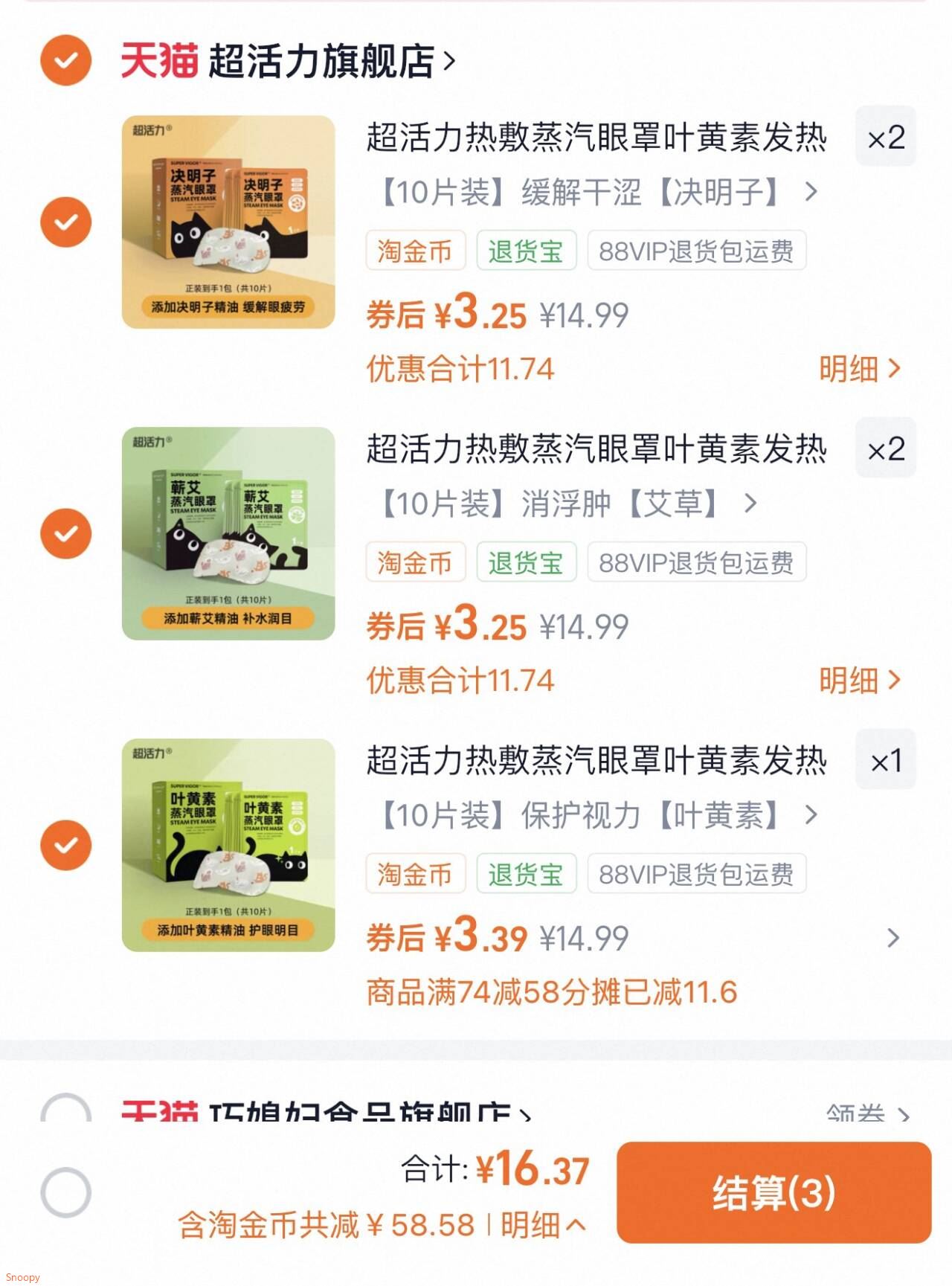Open the 艾草 eye mask product thumbnail

coord(227,533)
